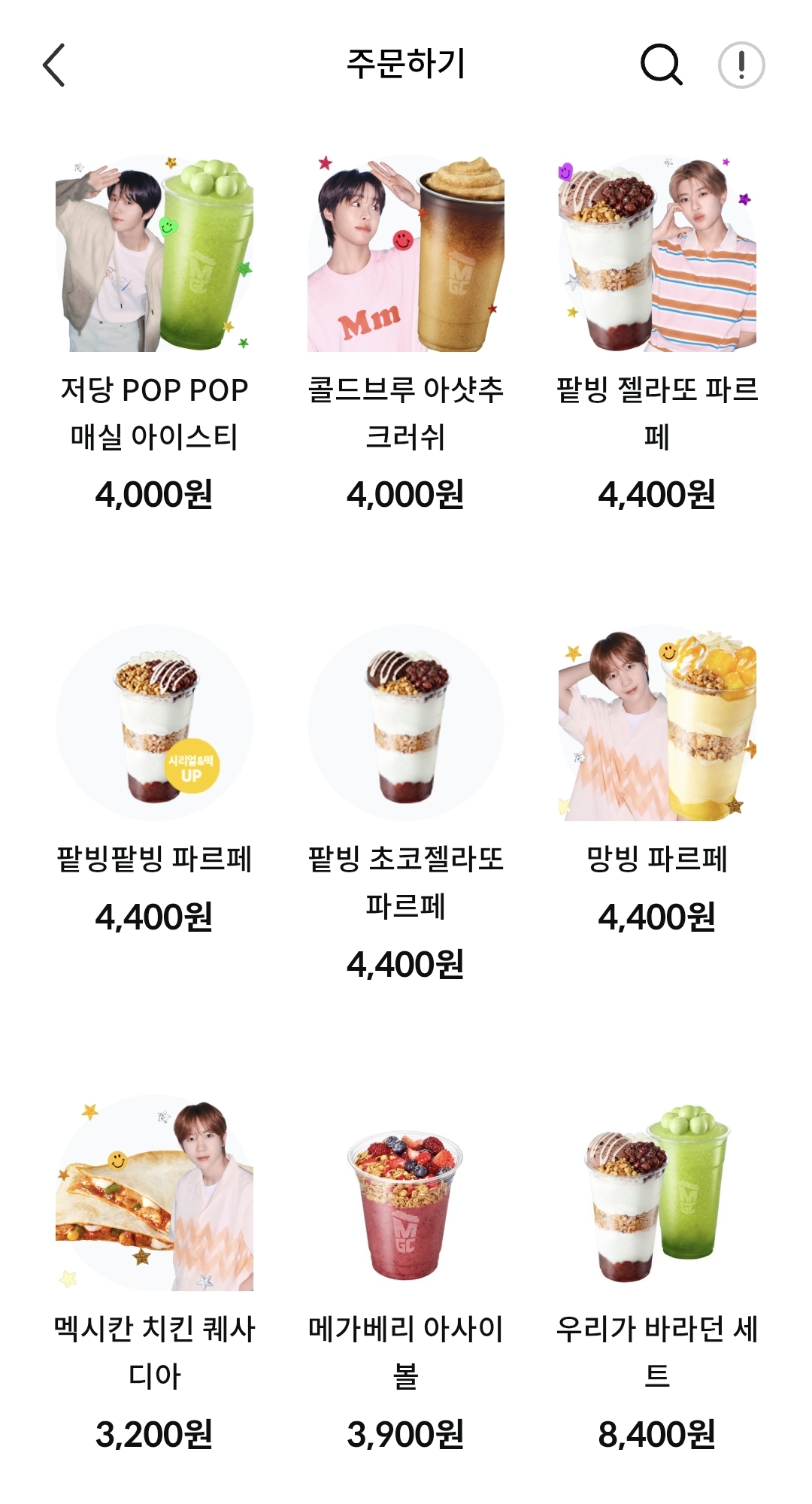Select 저당 POP POP 매실 아이스티
The width and height of the screenshot is (812, 1504).
coord(154,333)
